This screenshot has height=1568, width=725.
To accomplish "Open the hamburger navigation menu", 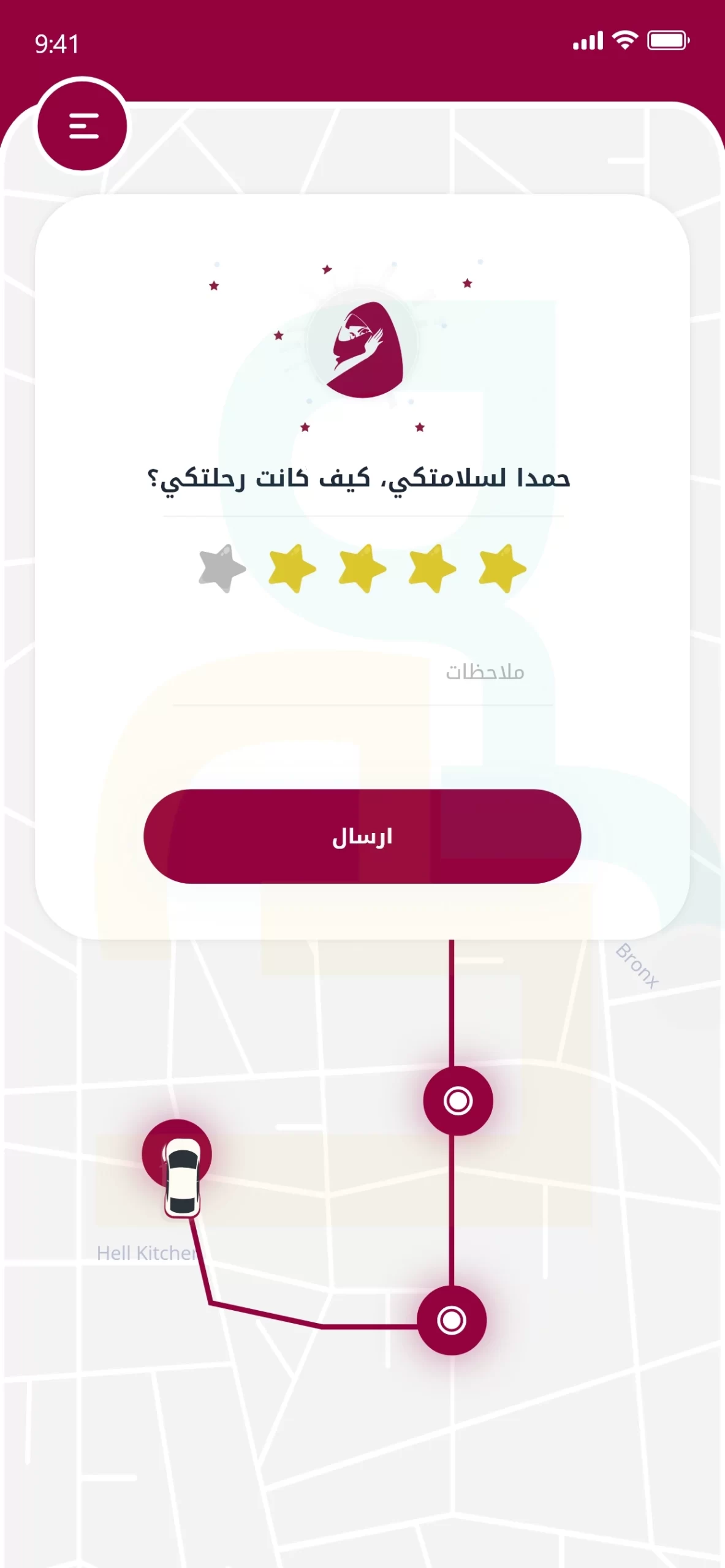I will click(x=83, y=126).
